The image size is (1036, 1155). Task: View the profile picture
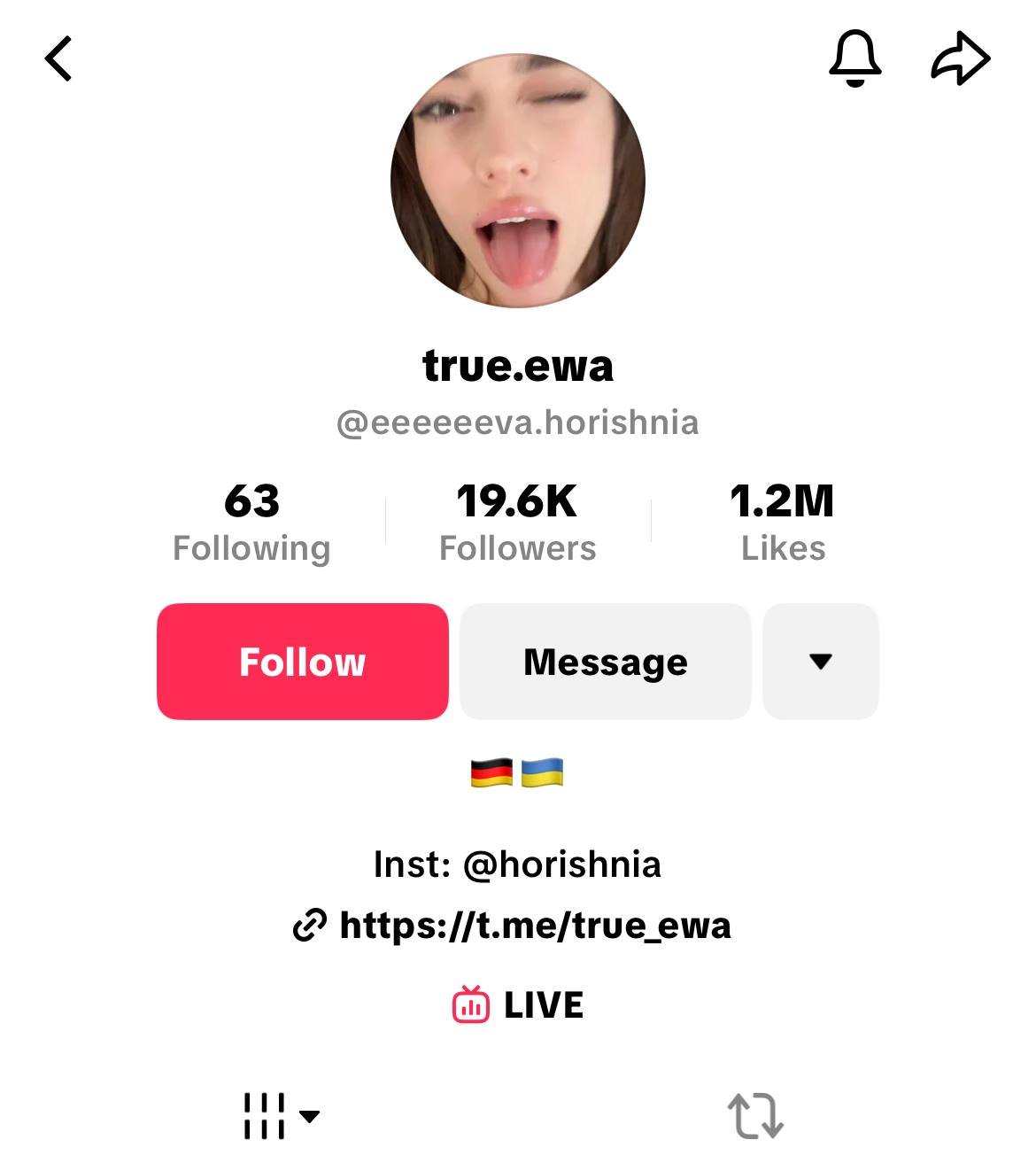tap(518, 181)
